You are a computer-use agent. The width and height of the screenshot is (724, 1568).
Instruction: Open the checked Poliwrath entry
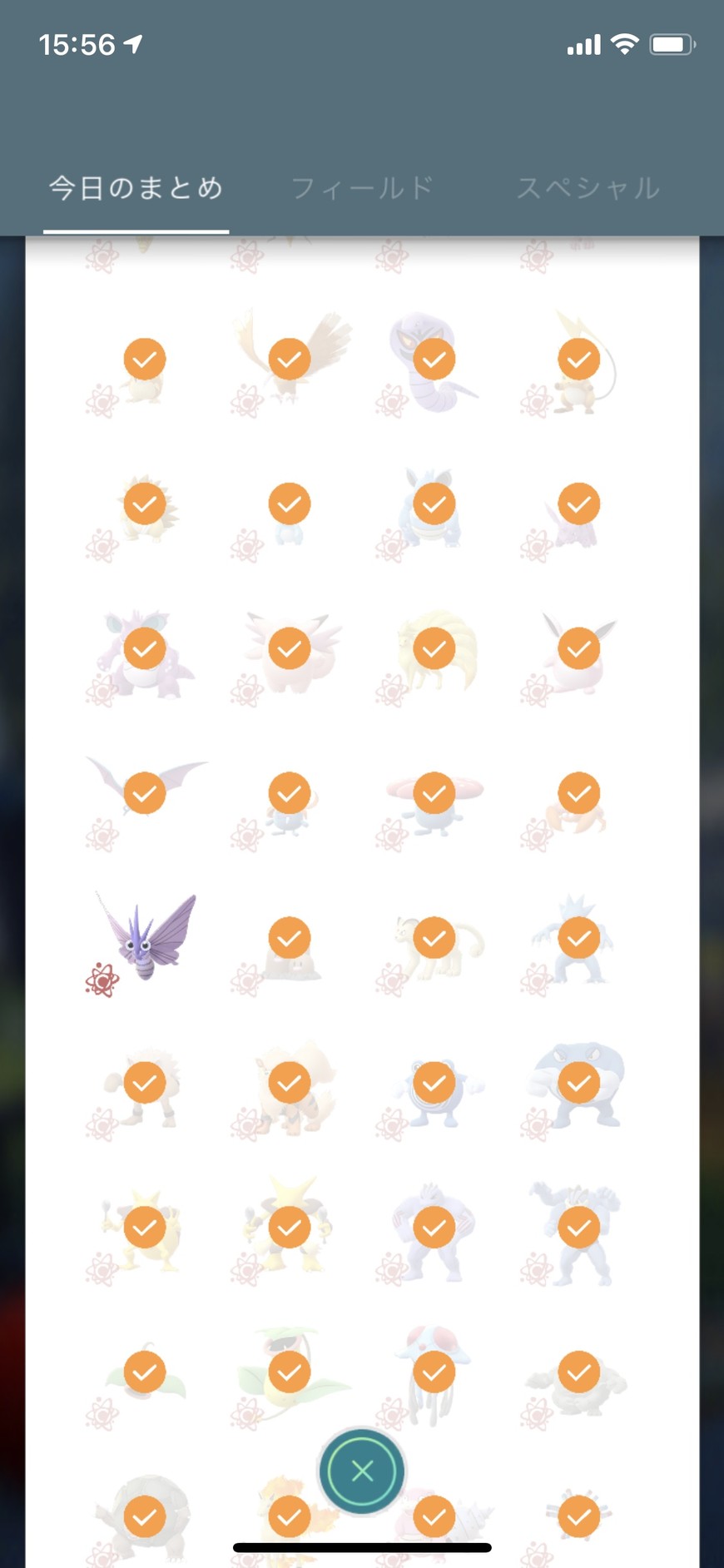578,1083
